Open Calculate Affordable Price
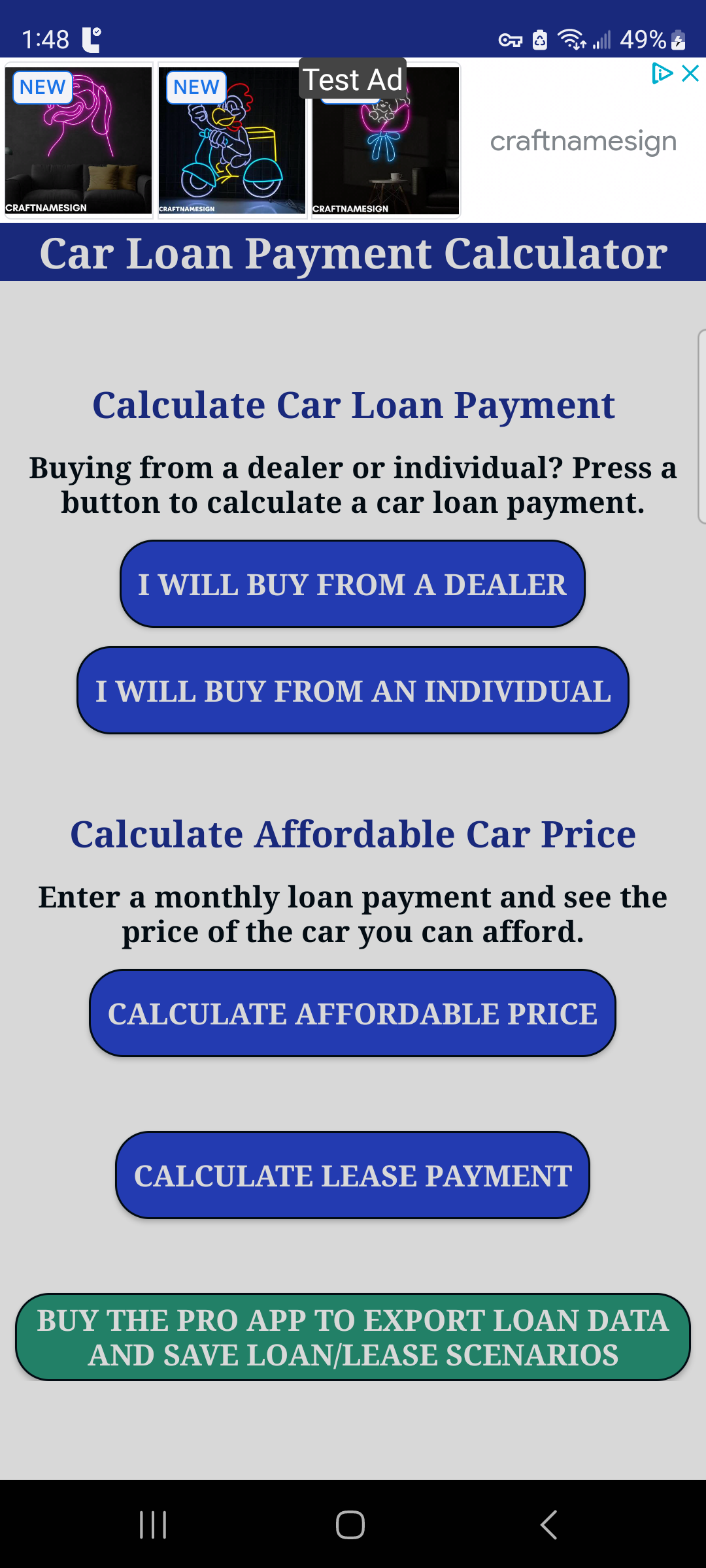The width and height of the screenshot is (706, 1568). coord(352,1013)
